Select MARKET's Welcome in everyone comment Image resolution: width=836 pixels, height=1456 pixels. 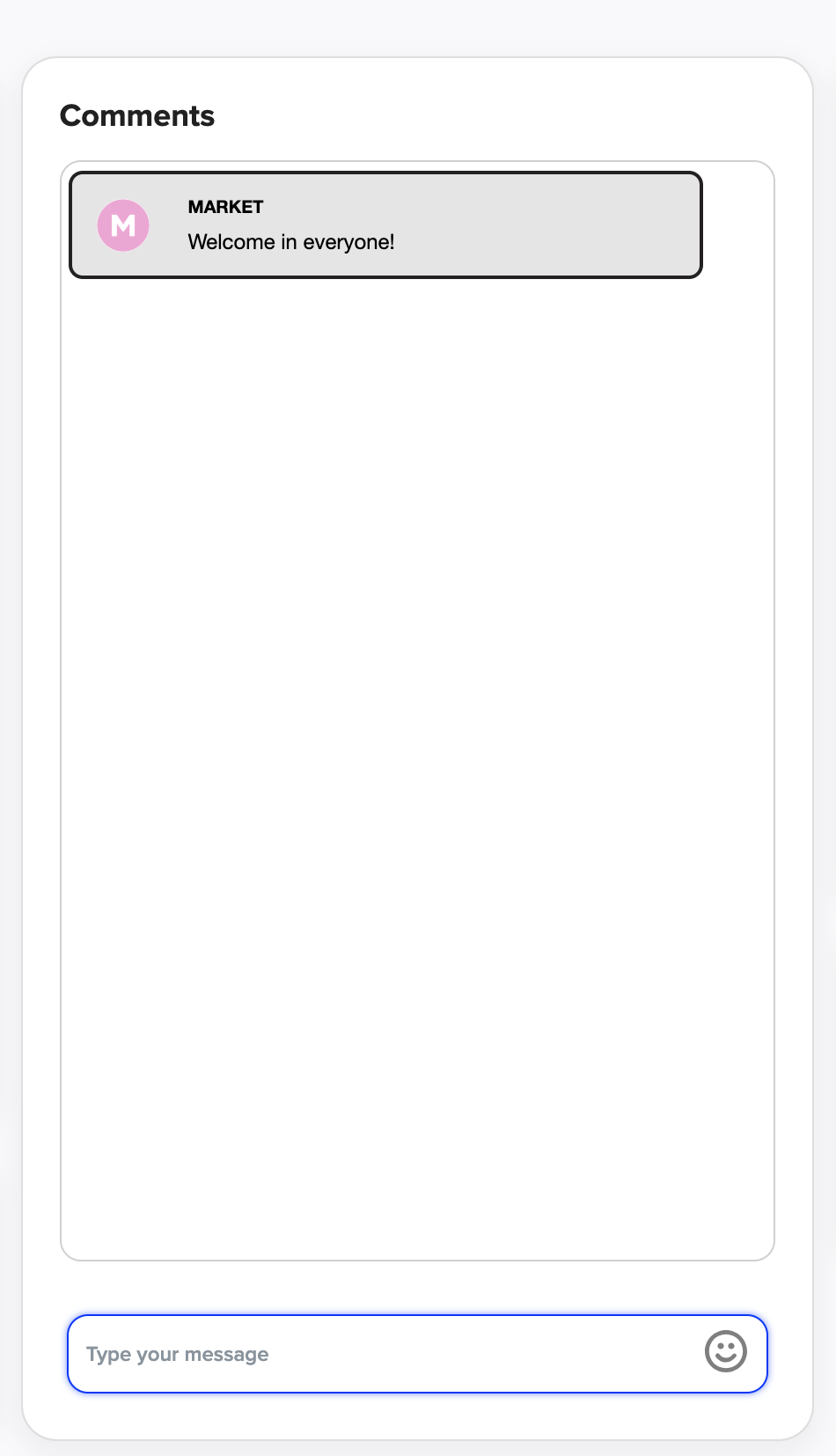click(x=385, y=225)
